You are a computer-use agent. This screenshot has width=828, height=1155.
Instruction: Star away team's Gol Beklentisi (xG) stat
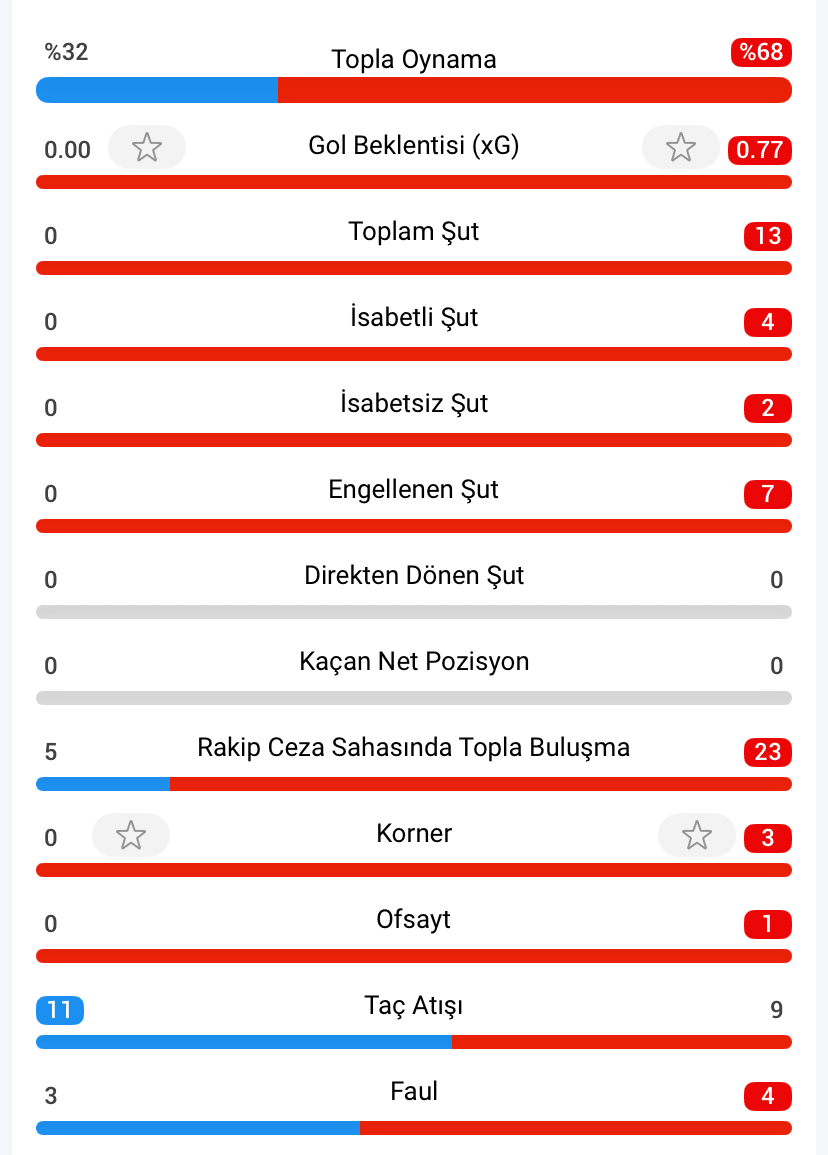click(681, 147)
